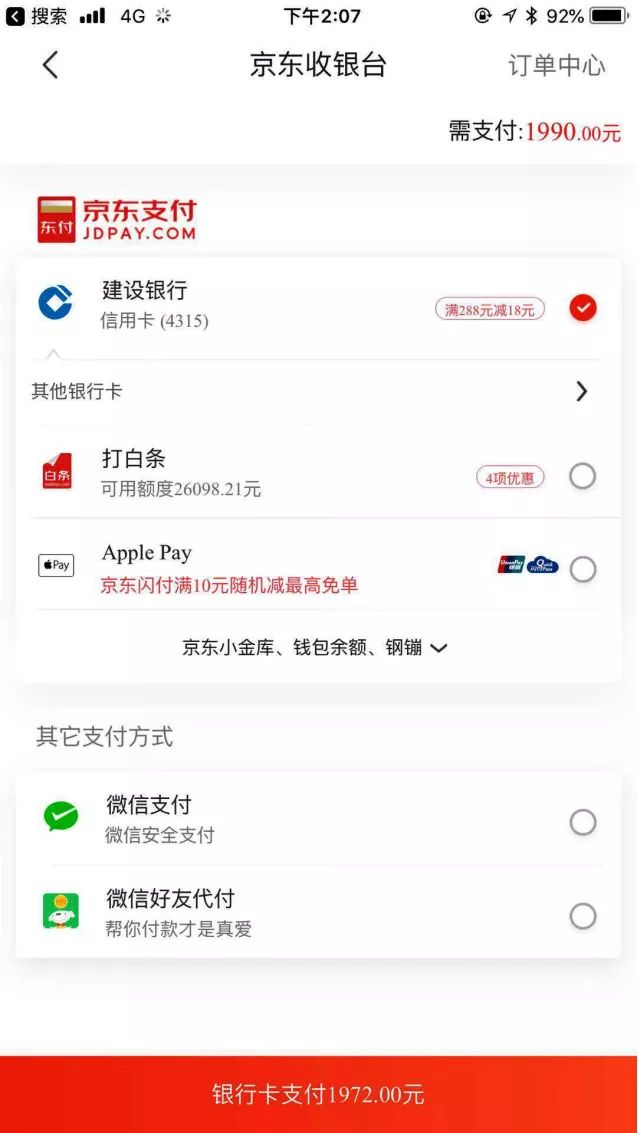Select 建设银行 credit card option
This screenshot has width=638, height=1133.
click(x=582, y=308)
